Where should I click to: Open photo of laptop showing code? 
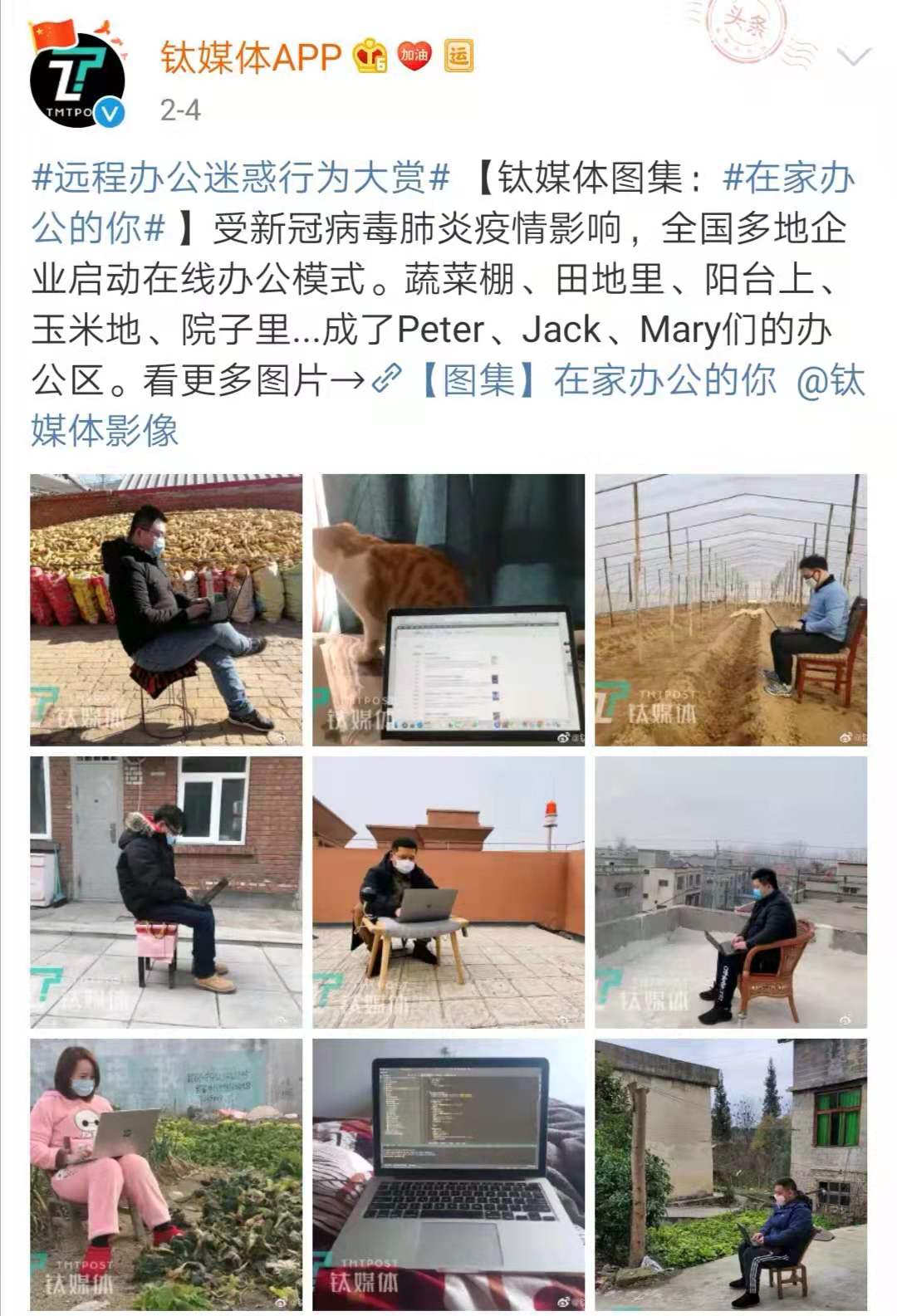coord(448,1175)
